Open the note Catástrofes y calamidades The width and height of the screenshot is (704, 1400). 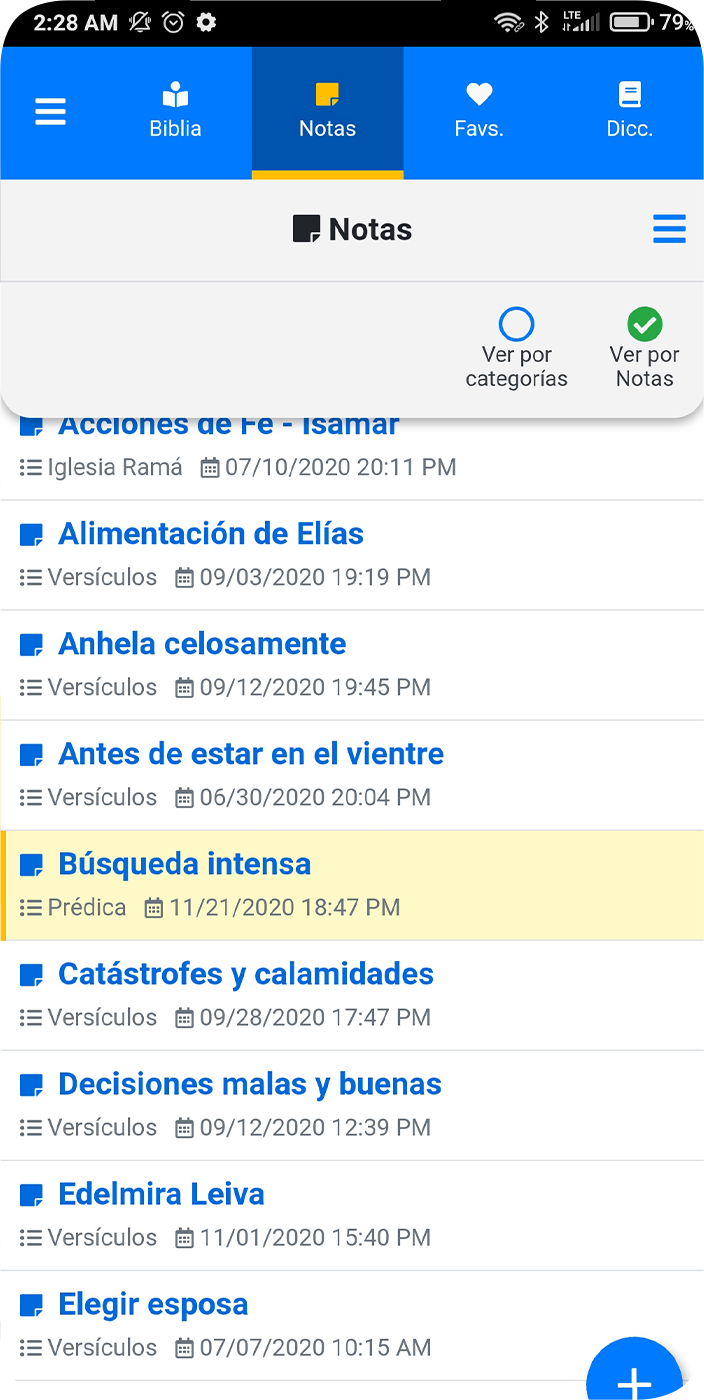[246, 974]
